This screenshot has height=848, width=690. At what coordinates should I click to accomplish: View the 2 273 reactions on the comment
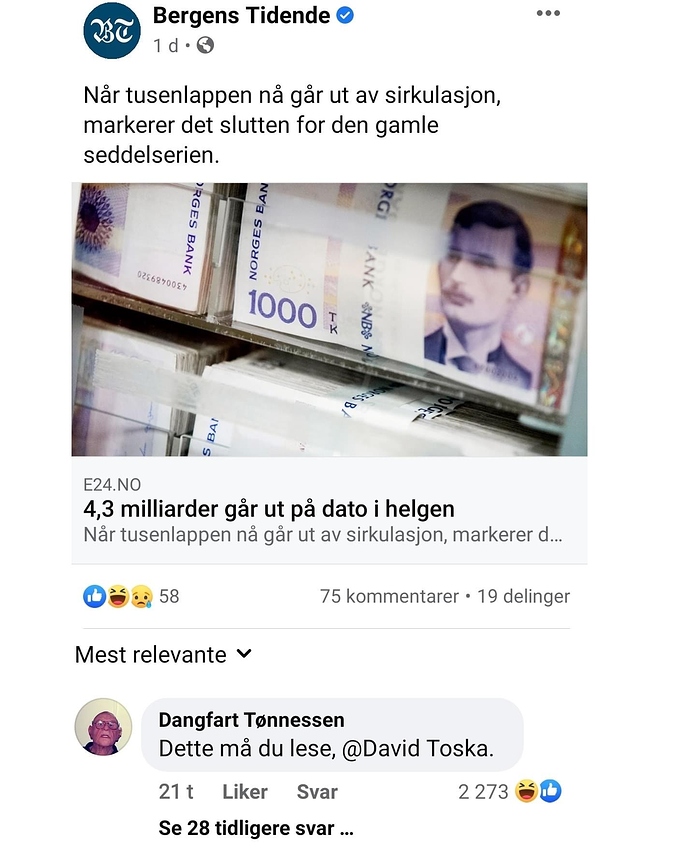pos(508,792)
